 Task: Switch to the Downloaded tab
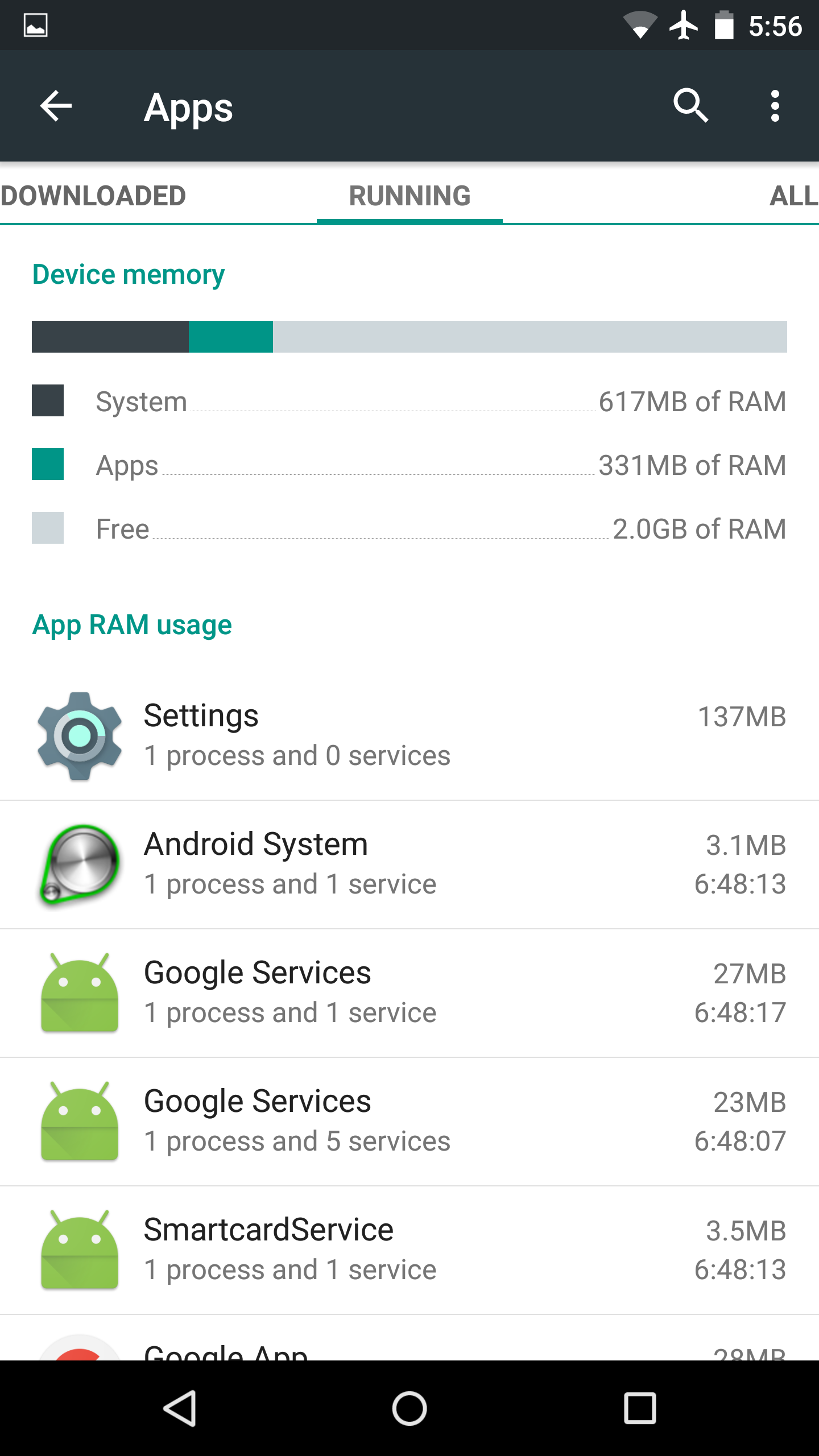tap(94, 196)
